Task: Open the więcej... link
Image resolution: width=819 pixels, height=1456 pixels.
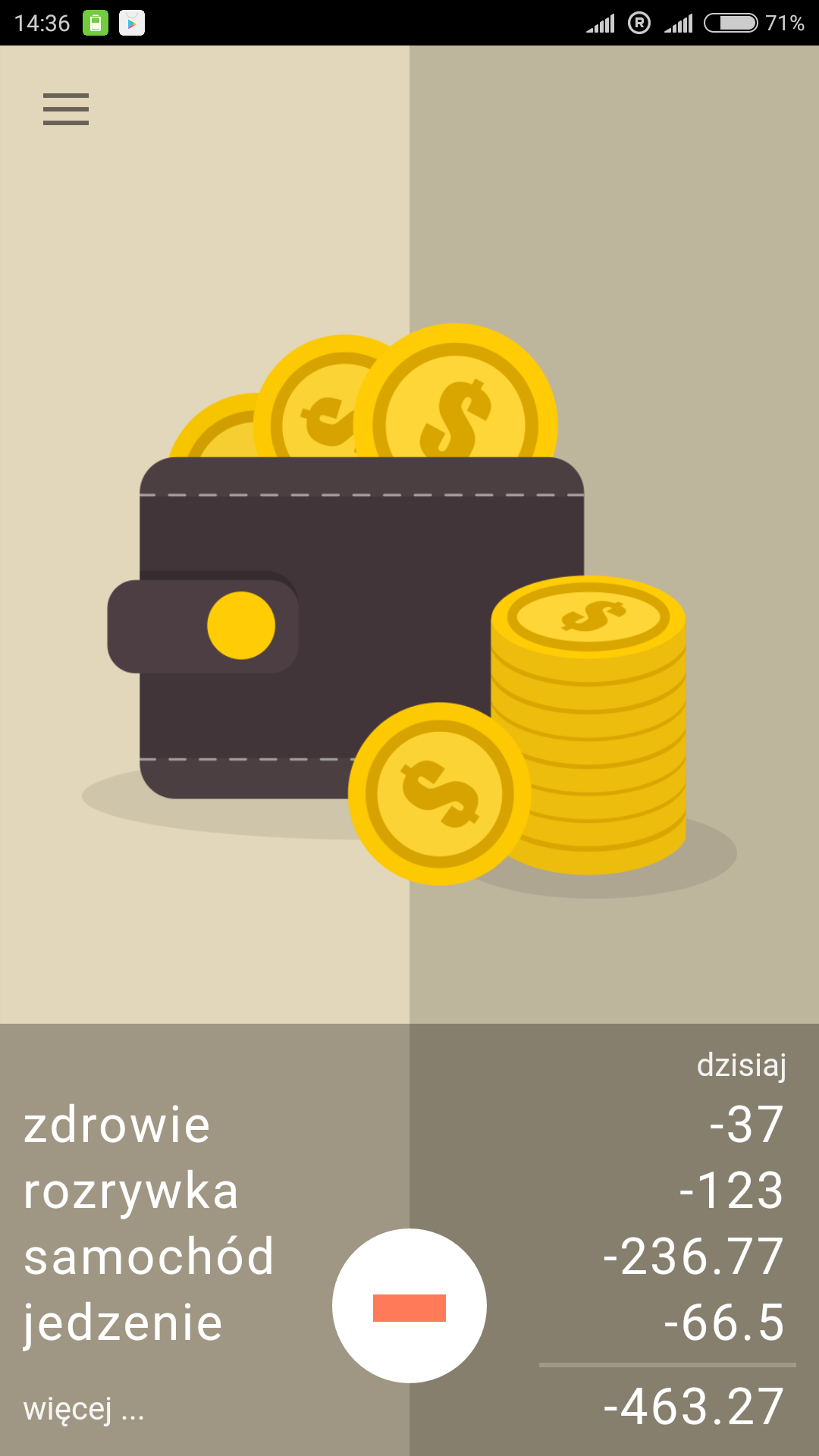Action: 83,1410
